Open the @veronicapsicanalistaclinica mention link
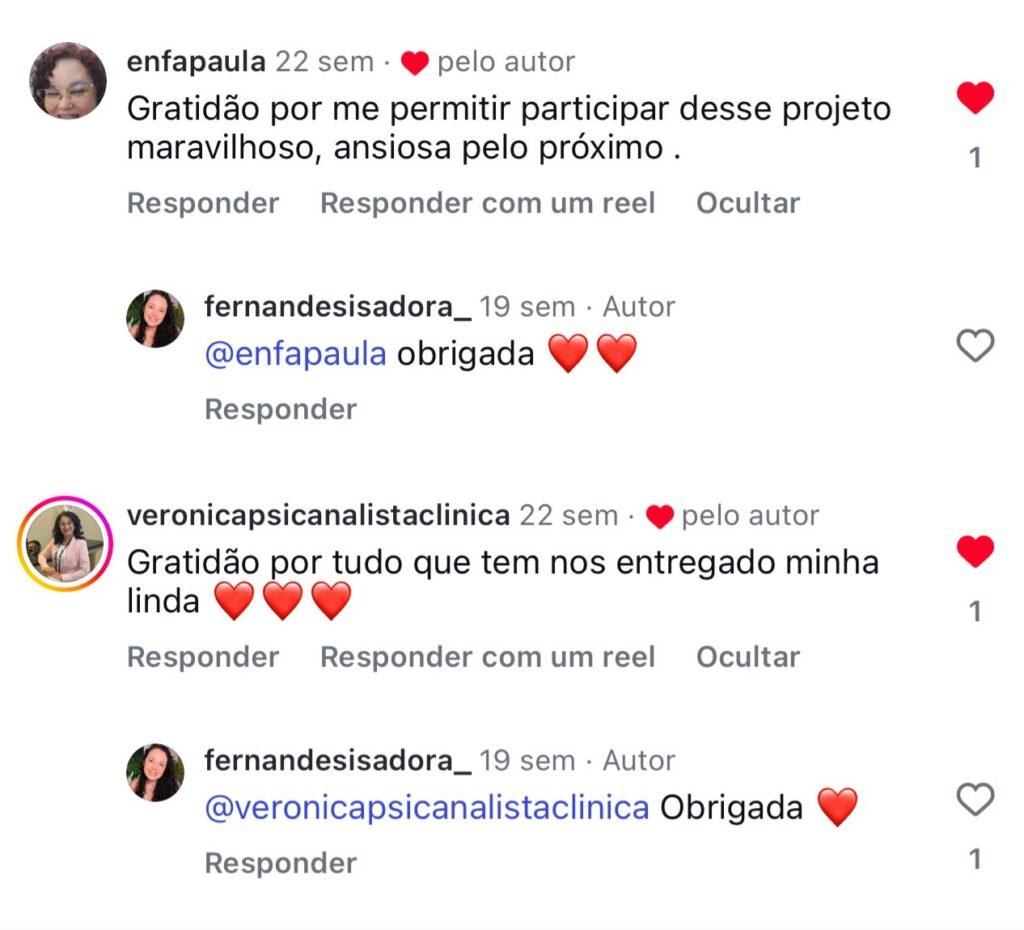This screenshot has height=930, width=1024. click(x=427, y=807)
